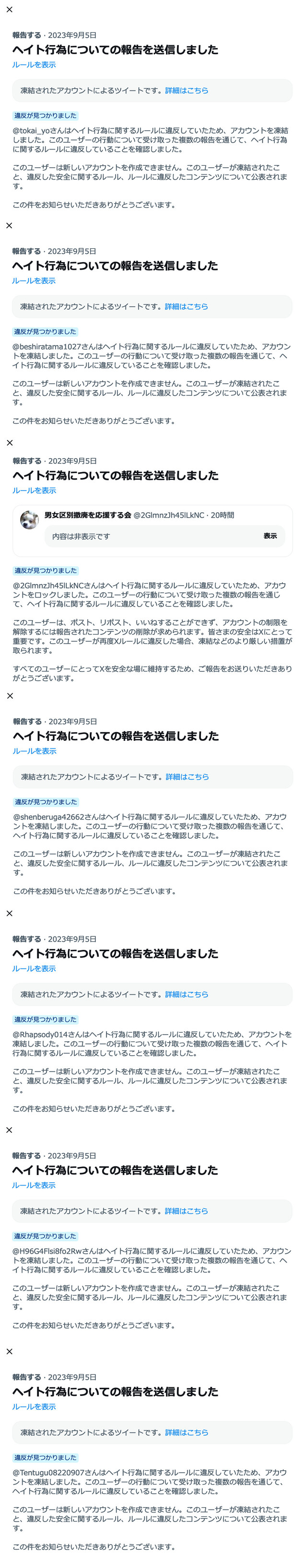
Task: View rules link in @beshiratama1027 report
Action: tap(34, 281)
